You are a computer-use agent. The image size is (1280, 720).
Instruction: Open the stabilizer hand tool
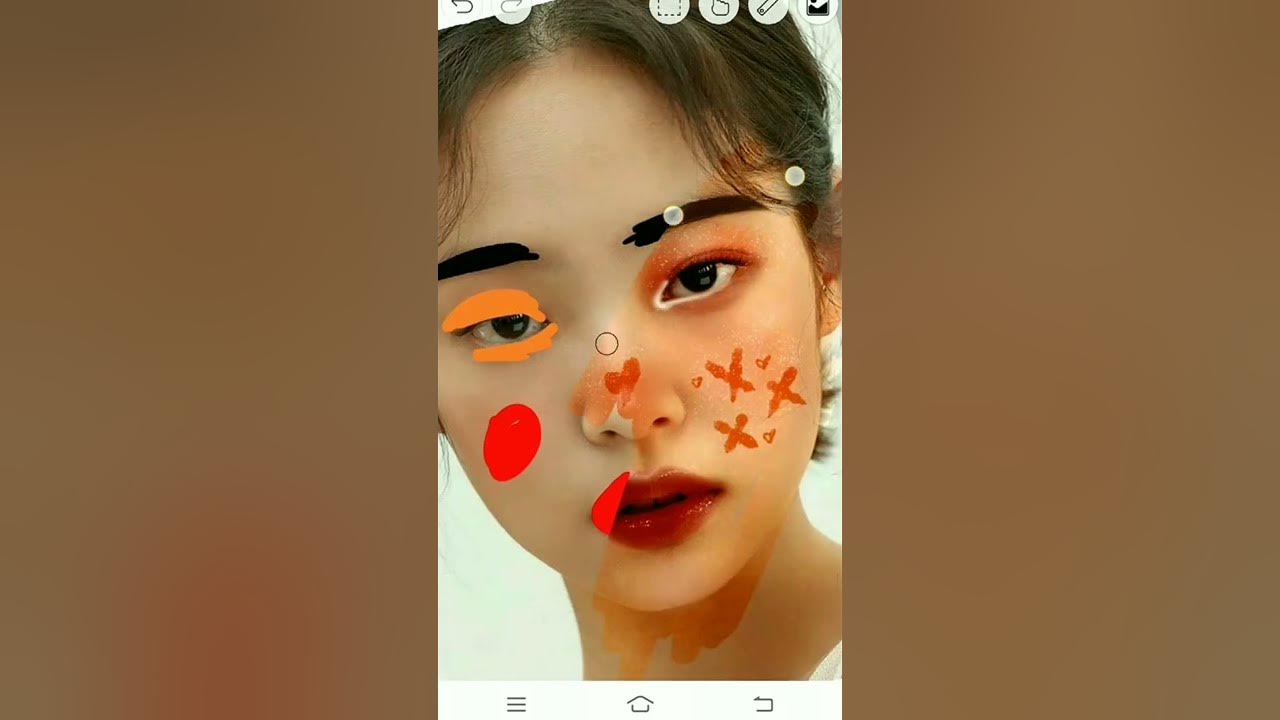coord(718,8)
